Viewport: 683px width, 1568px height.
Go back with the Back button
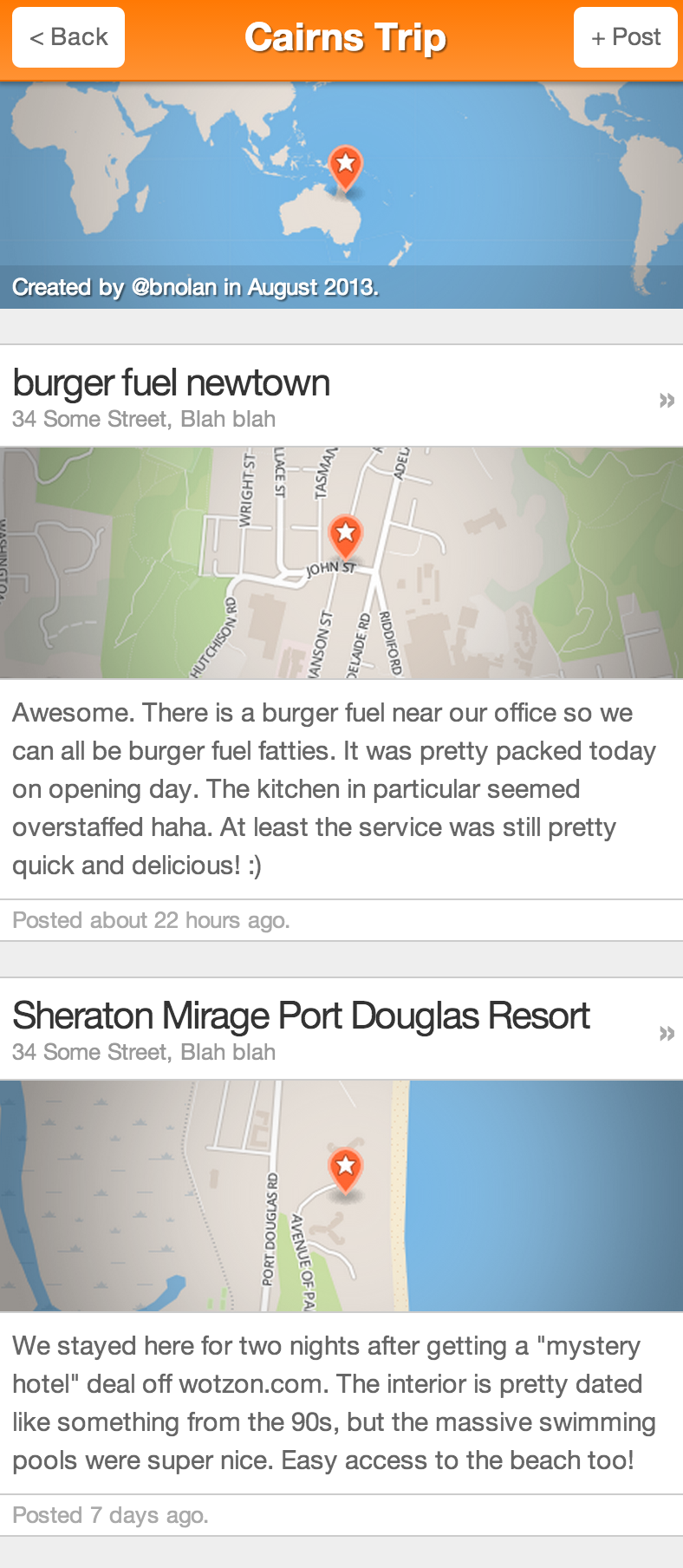coord(68,37)
